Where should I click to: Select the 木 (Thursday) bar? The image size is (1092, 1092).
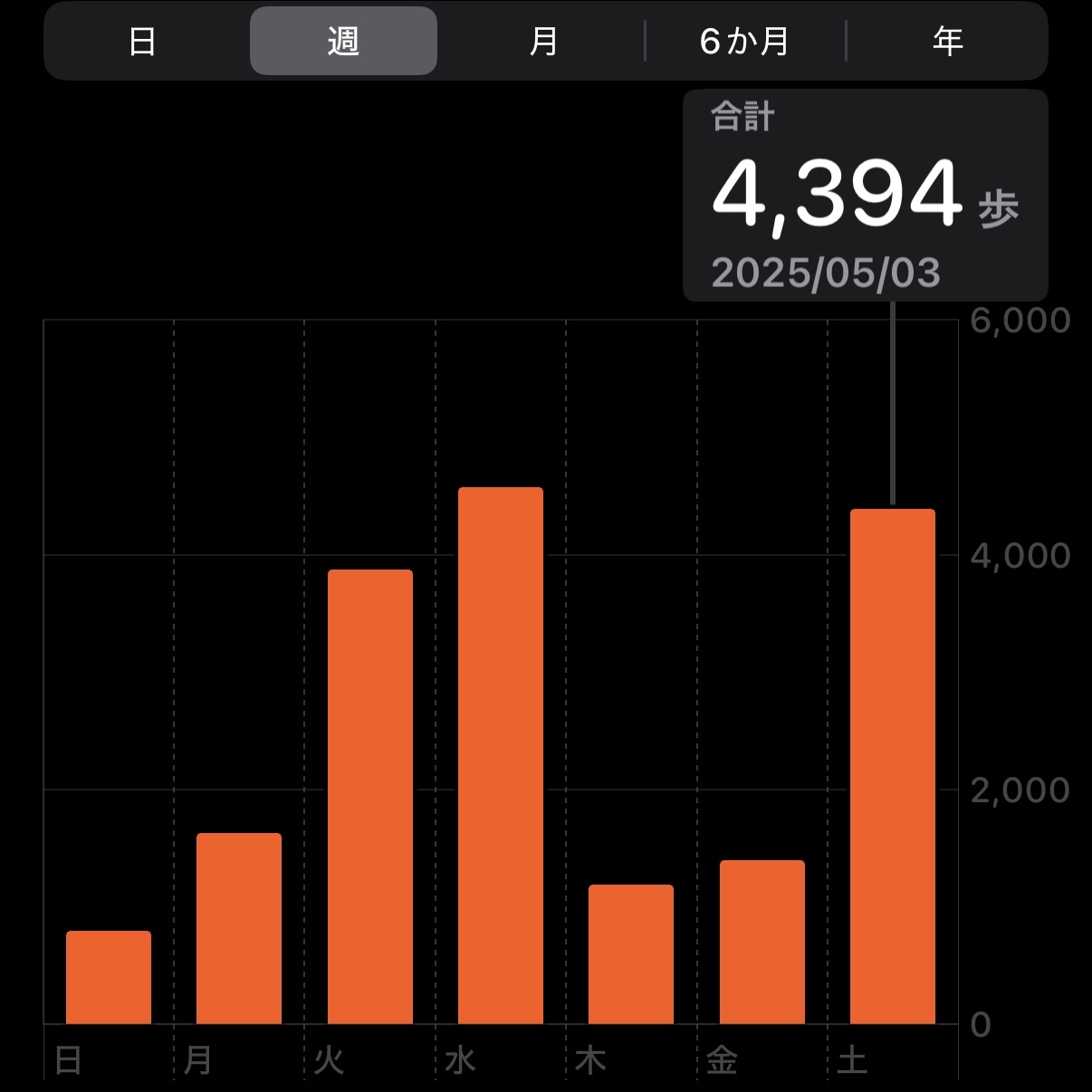click(631, 954)
